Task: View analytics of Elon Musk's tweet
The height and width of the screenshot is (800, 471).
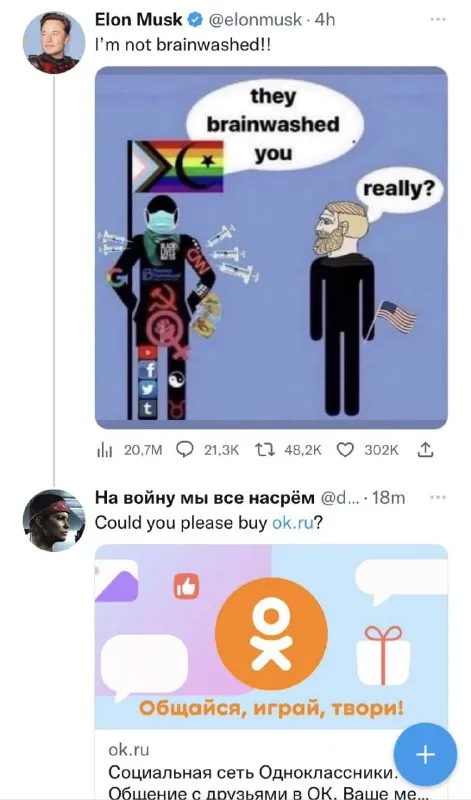Action: (130, 450)
